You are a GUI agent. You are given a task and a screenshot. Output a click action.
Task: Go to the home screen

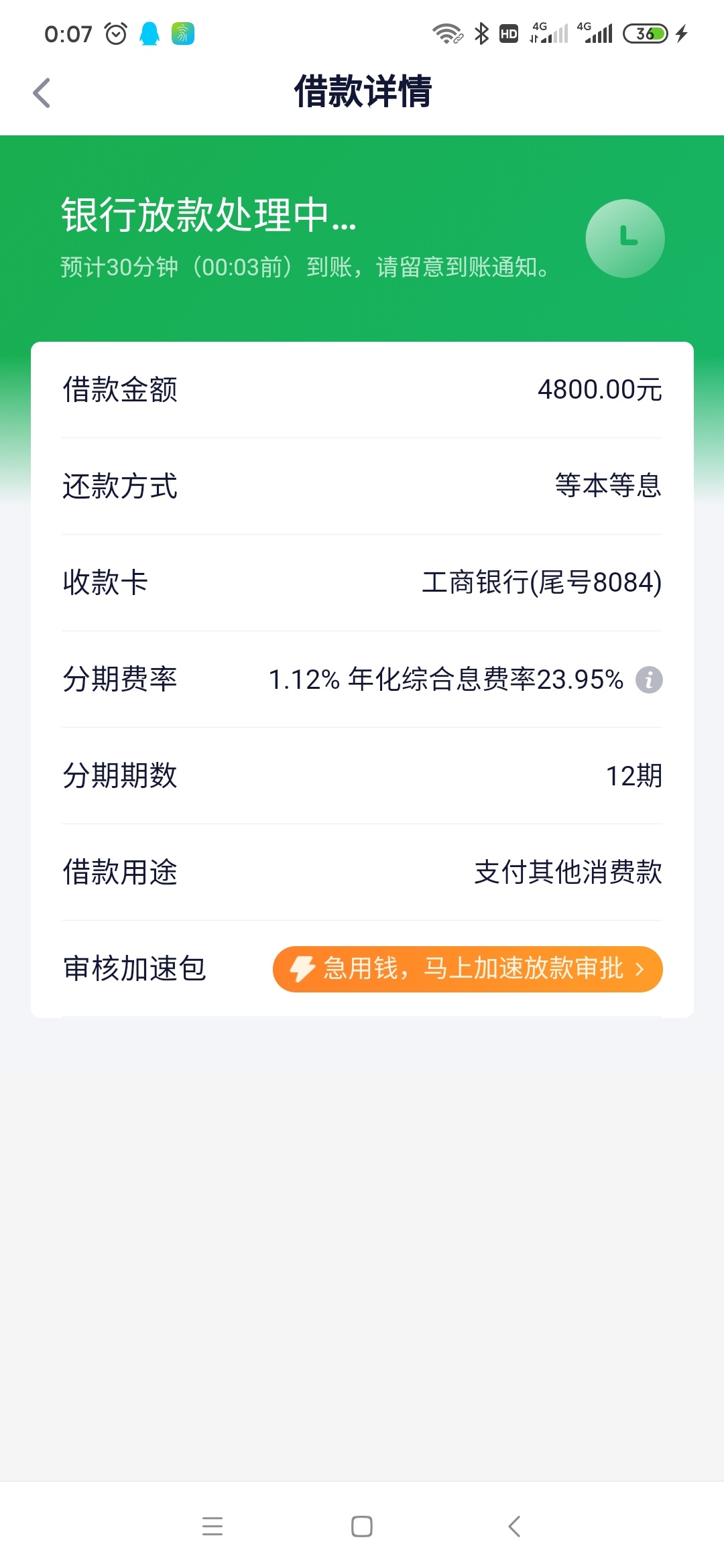[362, 1526]
